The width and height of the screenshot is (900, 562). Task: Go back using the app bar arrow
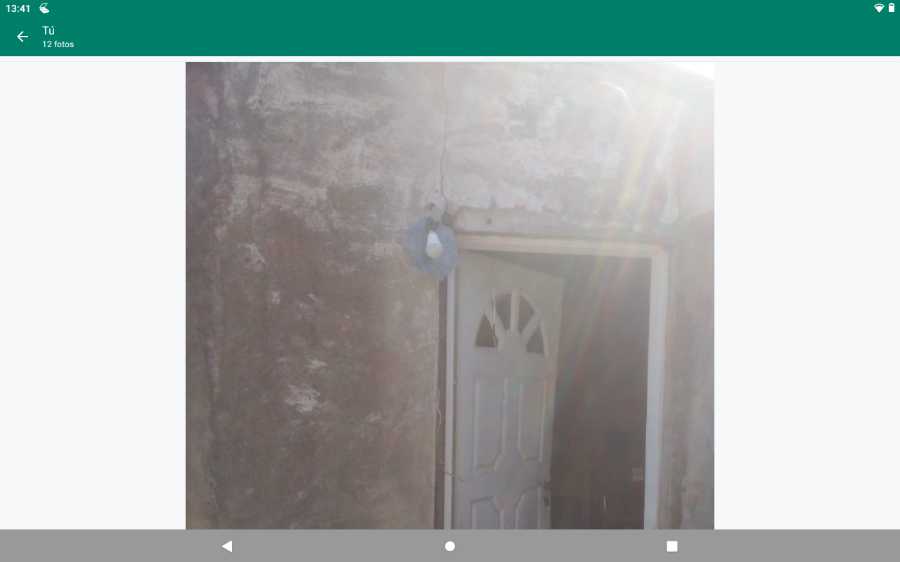pos(22,37)
